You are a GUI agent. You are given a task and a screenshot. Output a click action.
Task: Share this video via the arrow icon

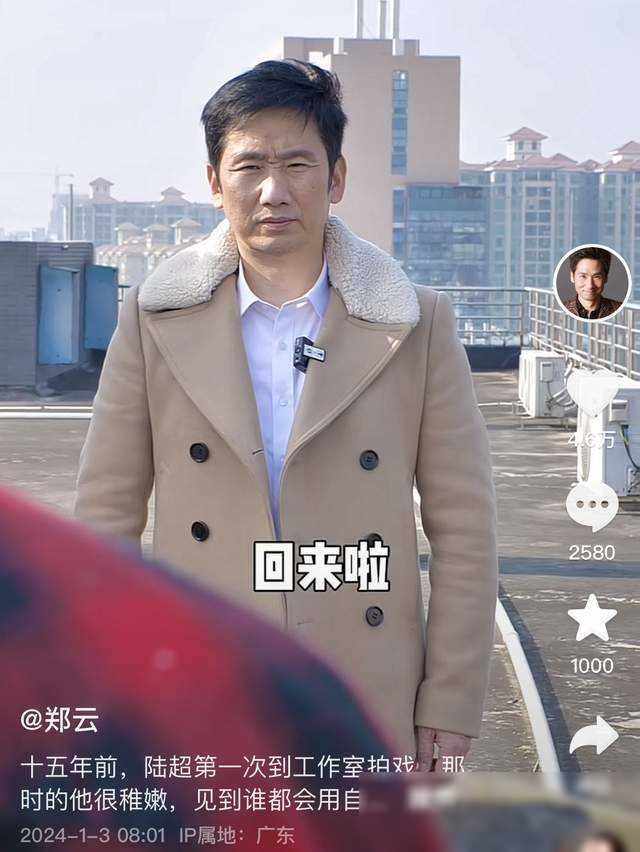(x=593, y=736)
